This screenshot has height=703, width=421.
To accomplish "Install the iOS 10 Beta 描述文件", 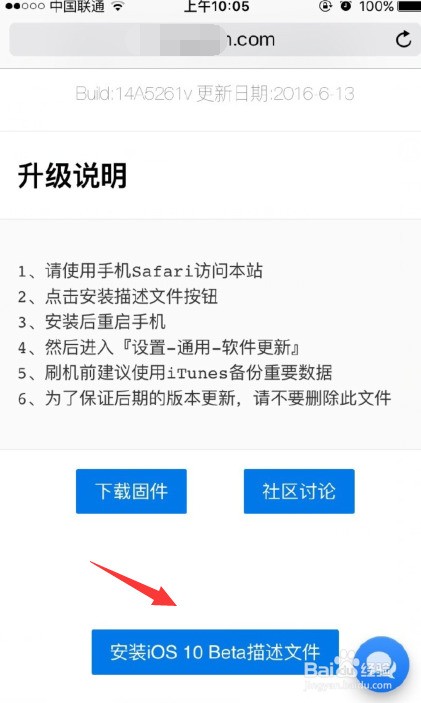I will point(215,651).
